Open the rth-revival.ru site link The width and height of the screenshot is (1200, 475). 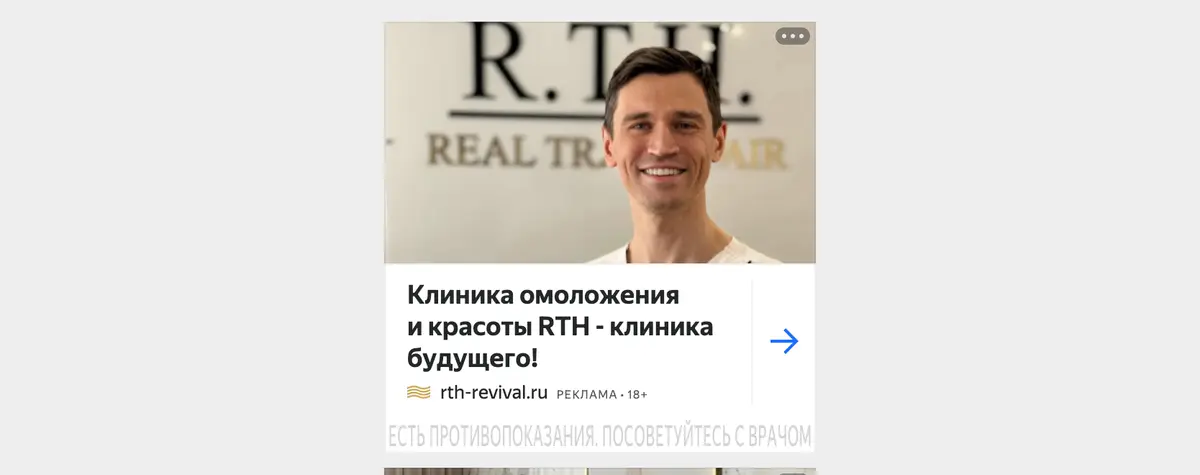494,393
